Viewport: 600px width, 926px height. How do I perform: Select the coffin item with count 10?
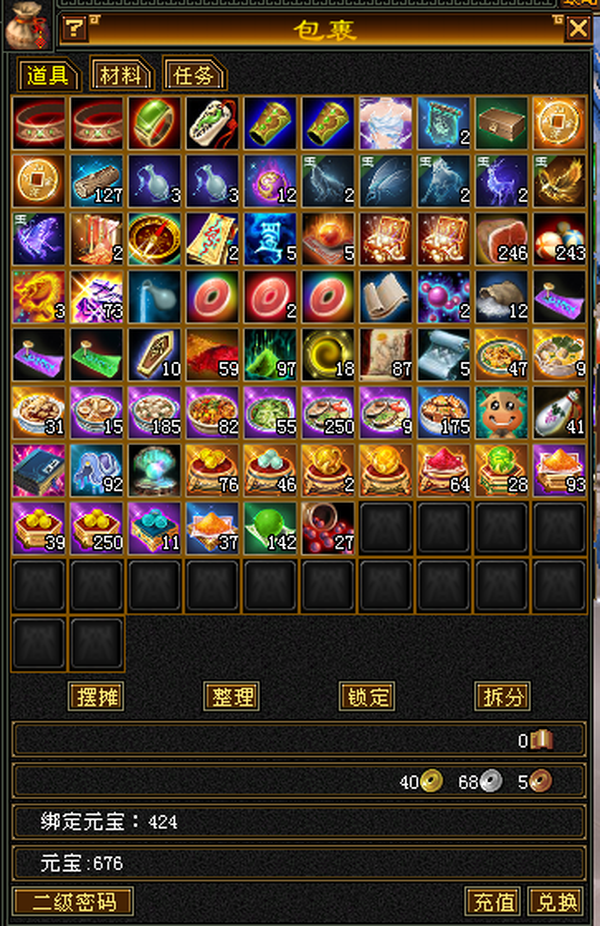pos(155,354)
